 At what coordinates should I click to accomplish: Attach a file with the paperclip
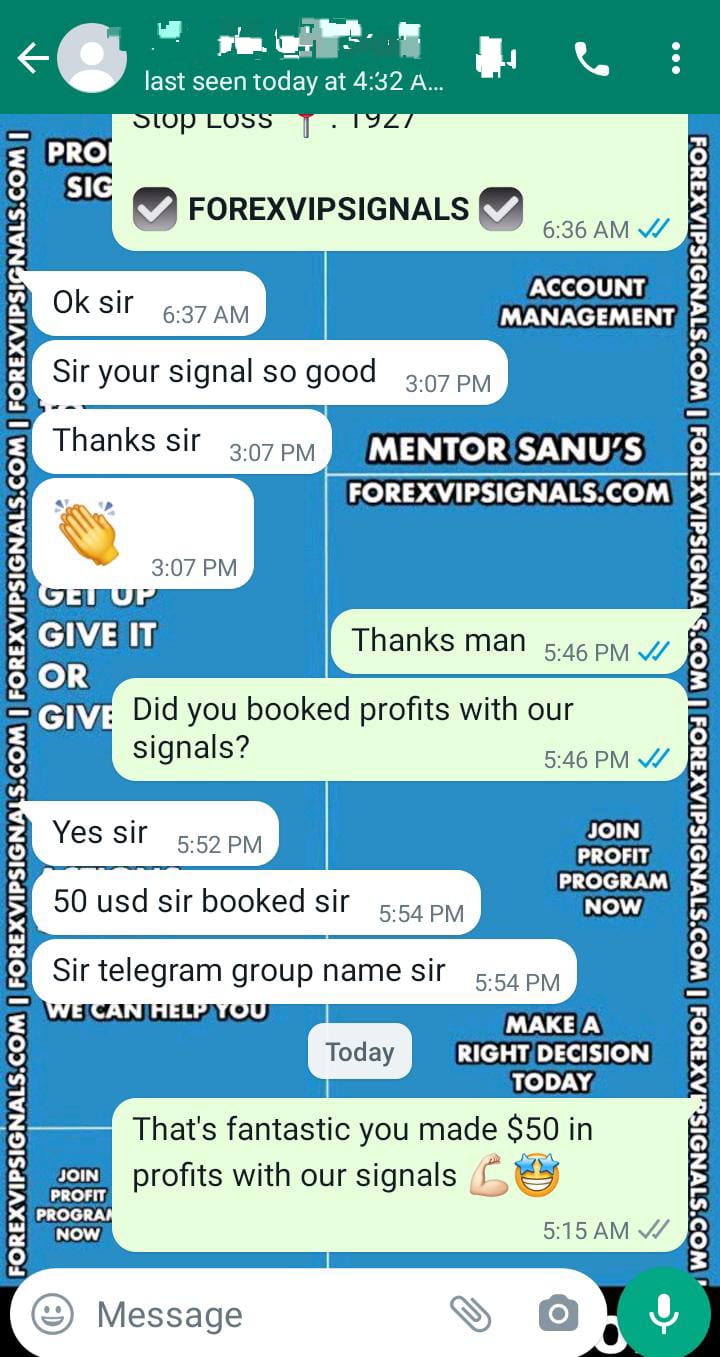point(470,1313)
